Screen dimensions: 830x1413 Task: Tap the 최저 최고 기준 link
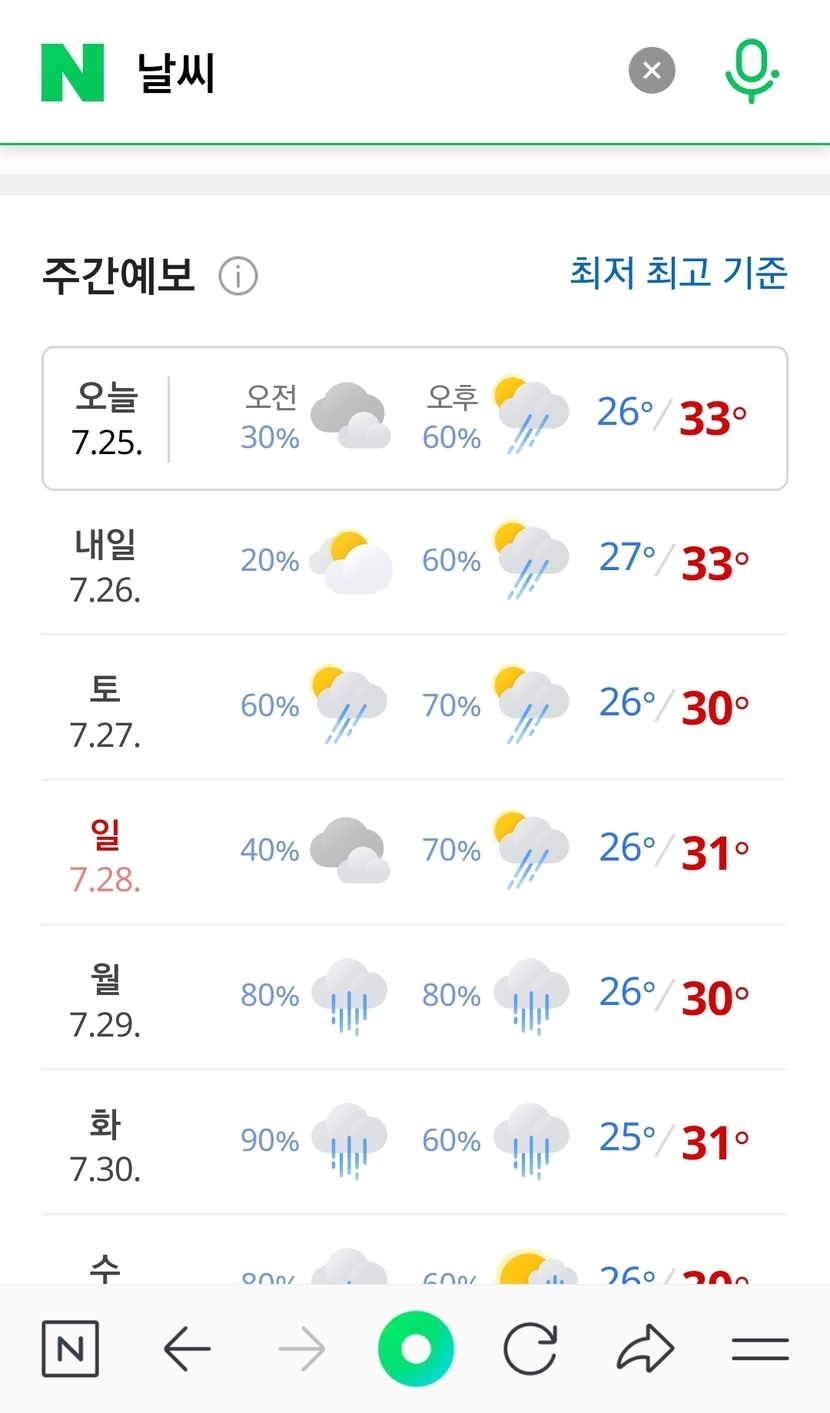pyautogui.click(x=679, y=272)
